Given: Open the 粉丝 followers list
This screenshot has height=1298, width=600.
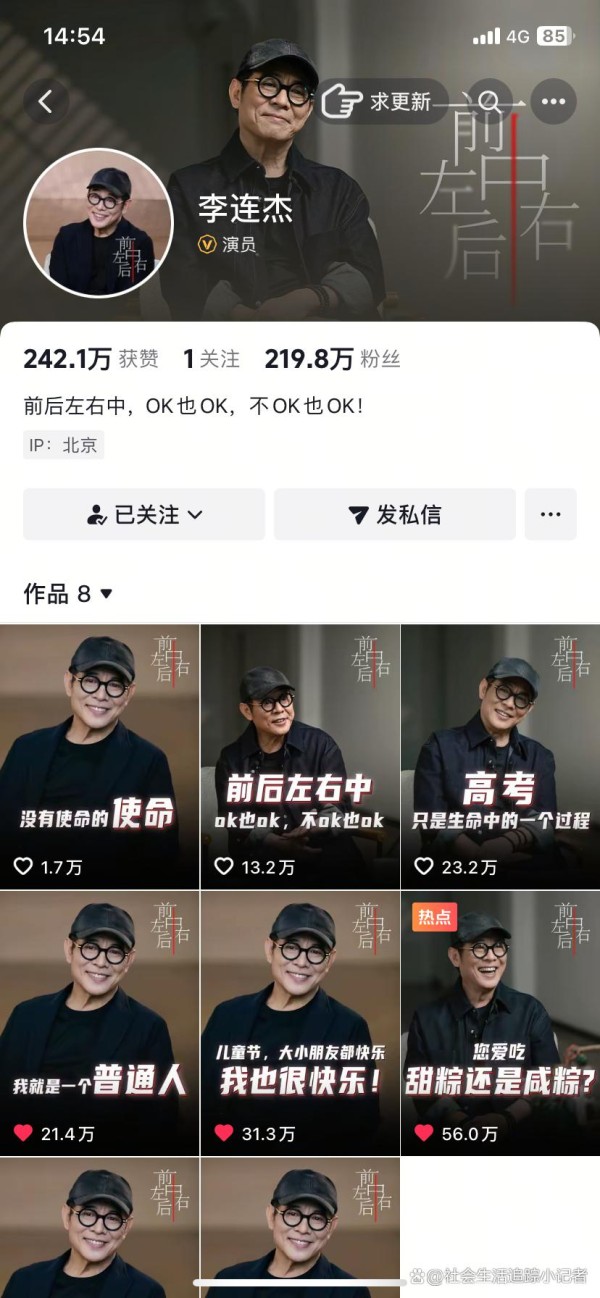Looking at the screenshot, I should coord(332,359).
